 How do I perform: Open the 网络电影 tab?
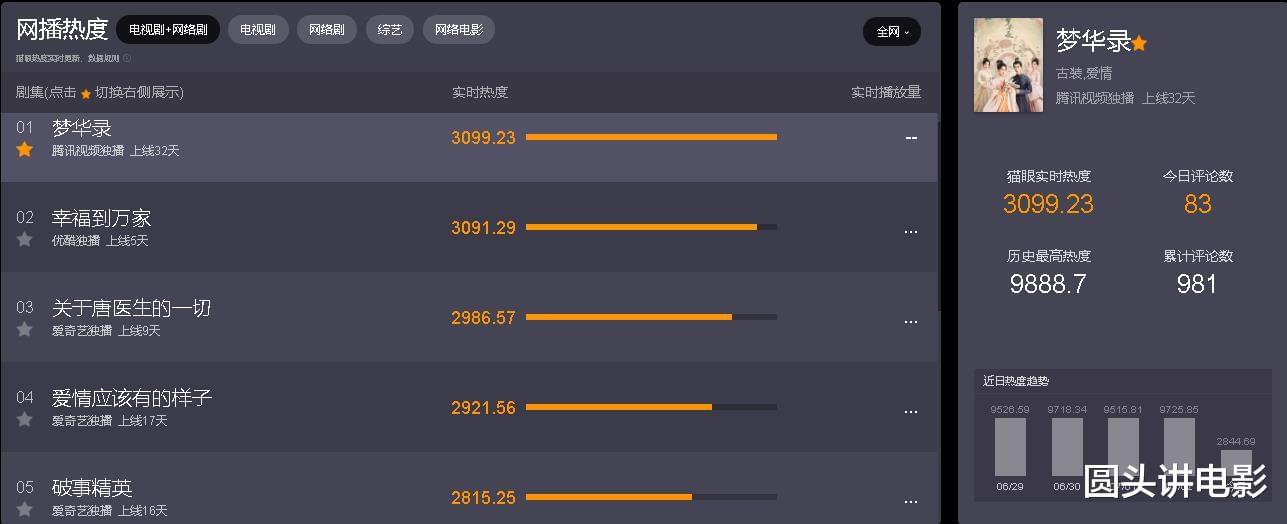click(458, 30)
